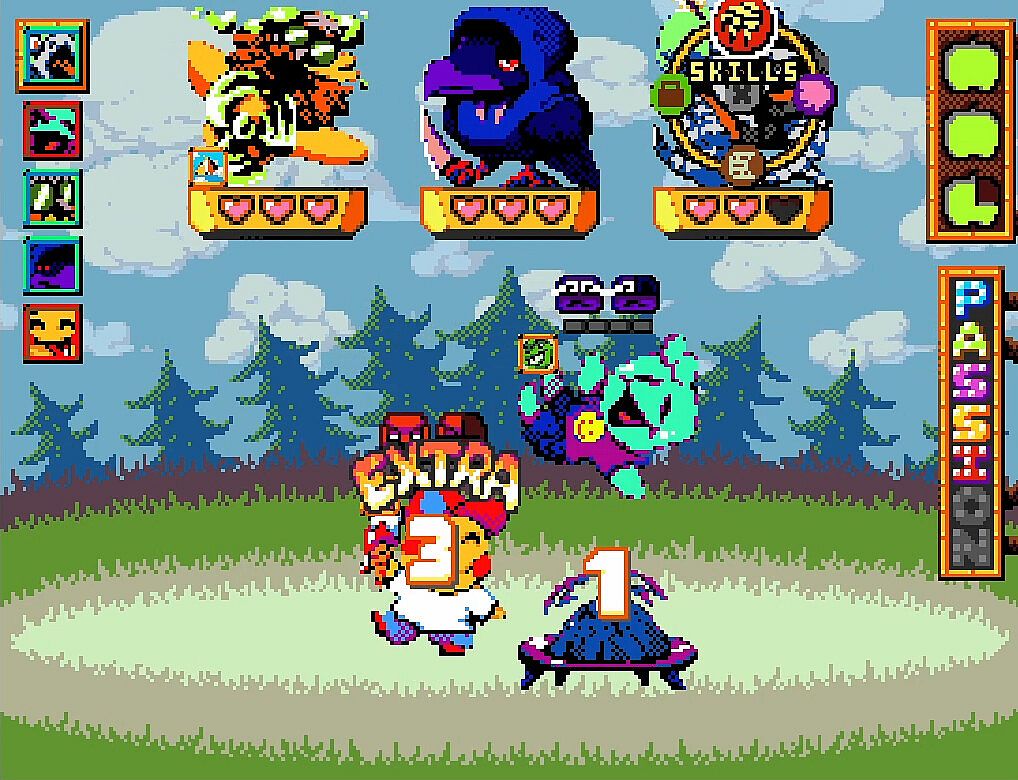1018x780 pixels.
Task: Choose the purple hand option on Skills wheel
Action: pos(812,94)
